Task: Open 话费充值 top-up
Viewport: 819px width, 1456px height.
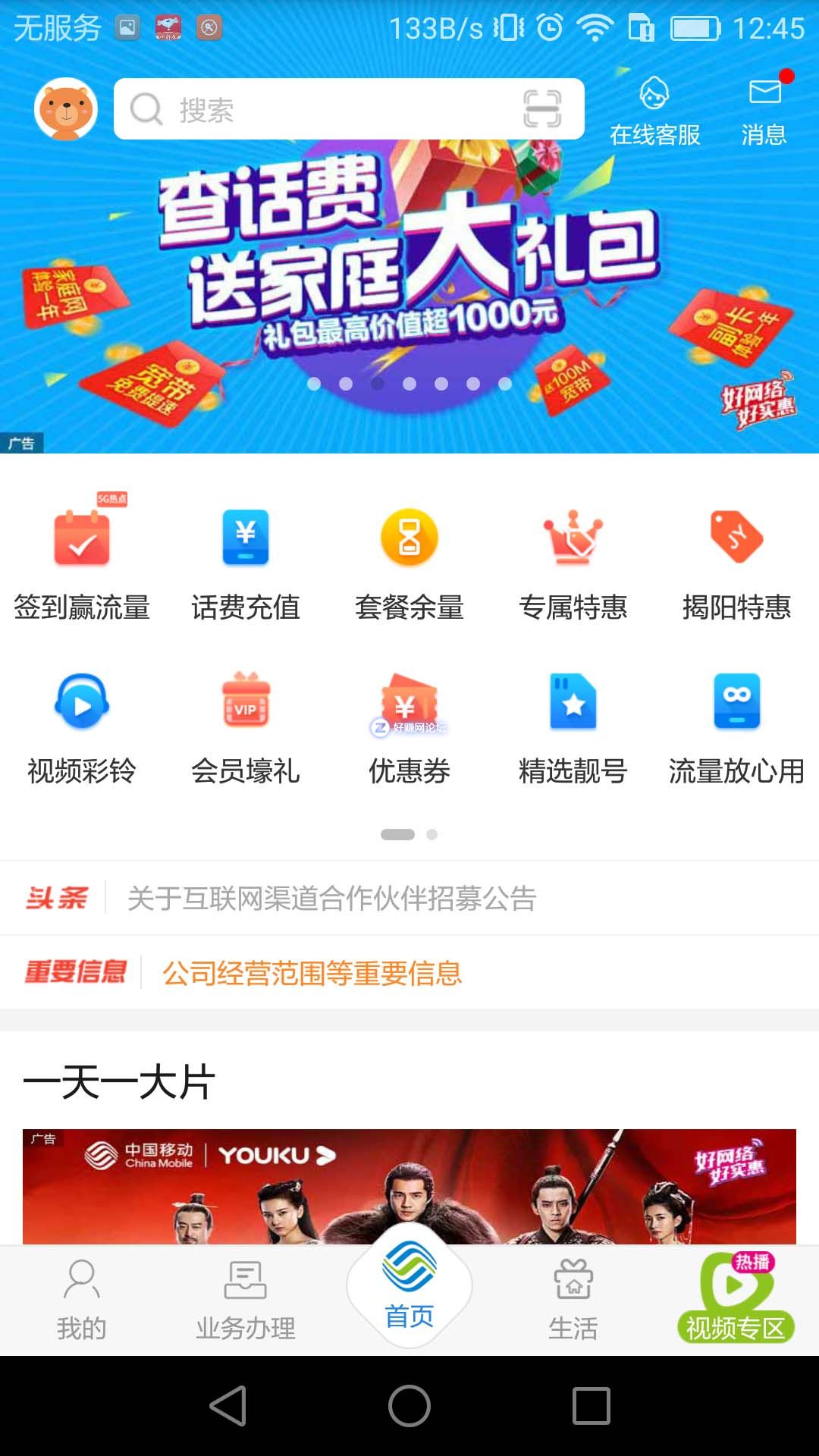Action: [x=246, y=565]
